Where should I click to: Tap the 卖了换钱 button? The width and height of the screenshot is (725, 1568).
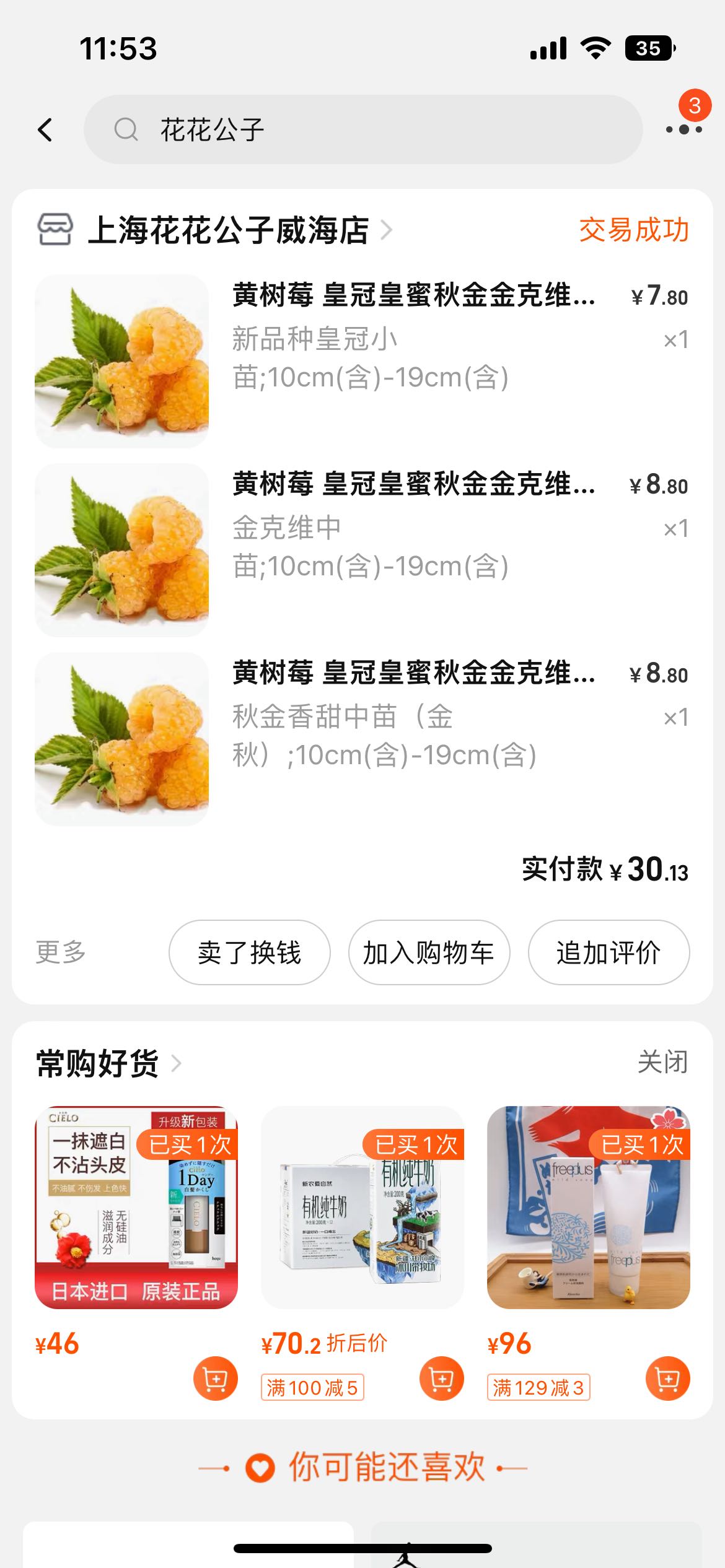pyautogui.click(x=249, y=952)
